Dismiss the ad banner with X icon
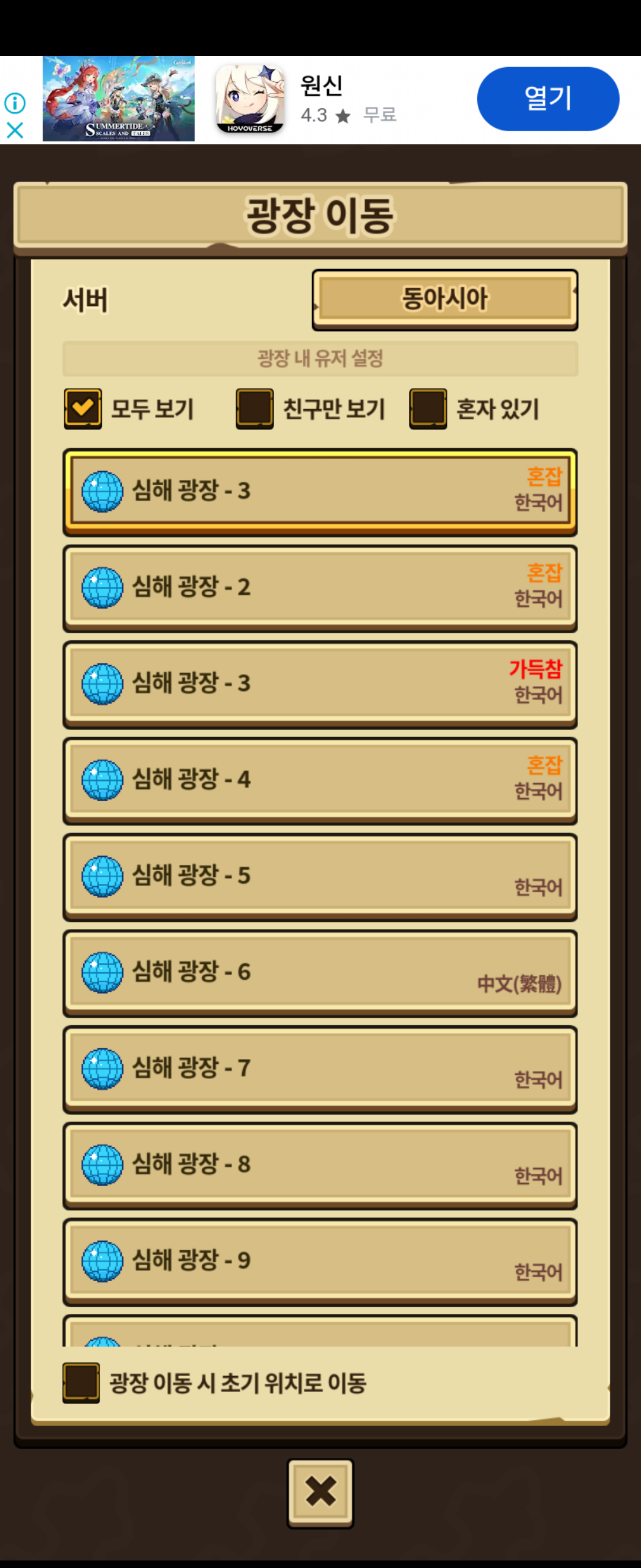Image resolution: width=641 pixels, height=1568 pixels. click(x=15, y=130)
